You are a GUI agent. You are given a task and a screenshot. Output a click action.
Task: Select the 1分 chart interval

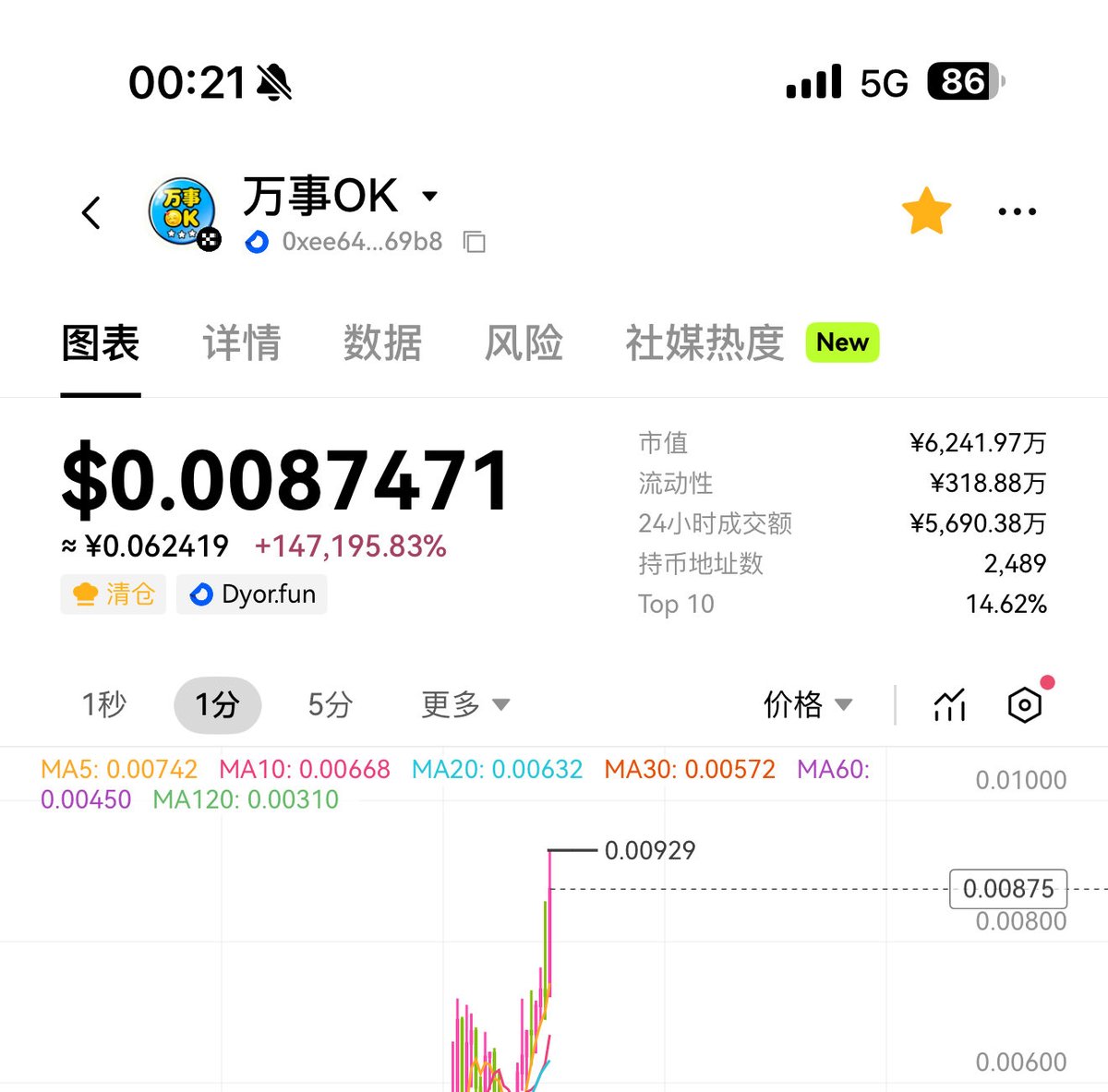click(x=217, y=705)
